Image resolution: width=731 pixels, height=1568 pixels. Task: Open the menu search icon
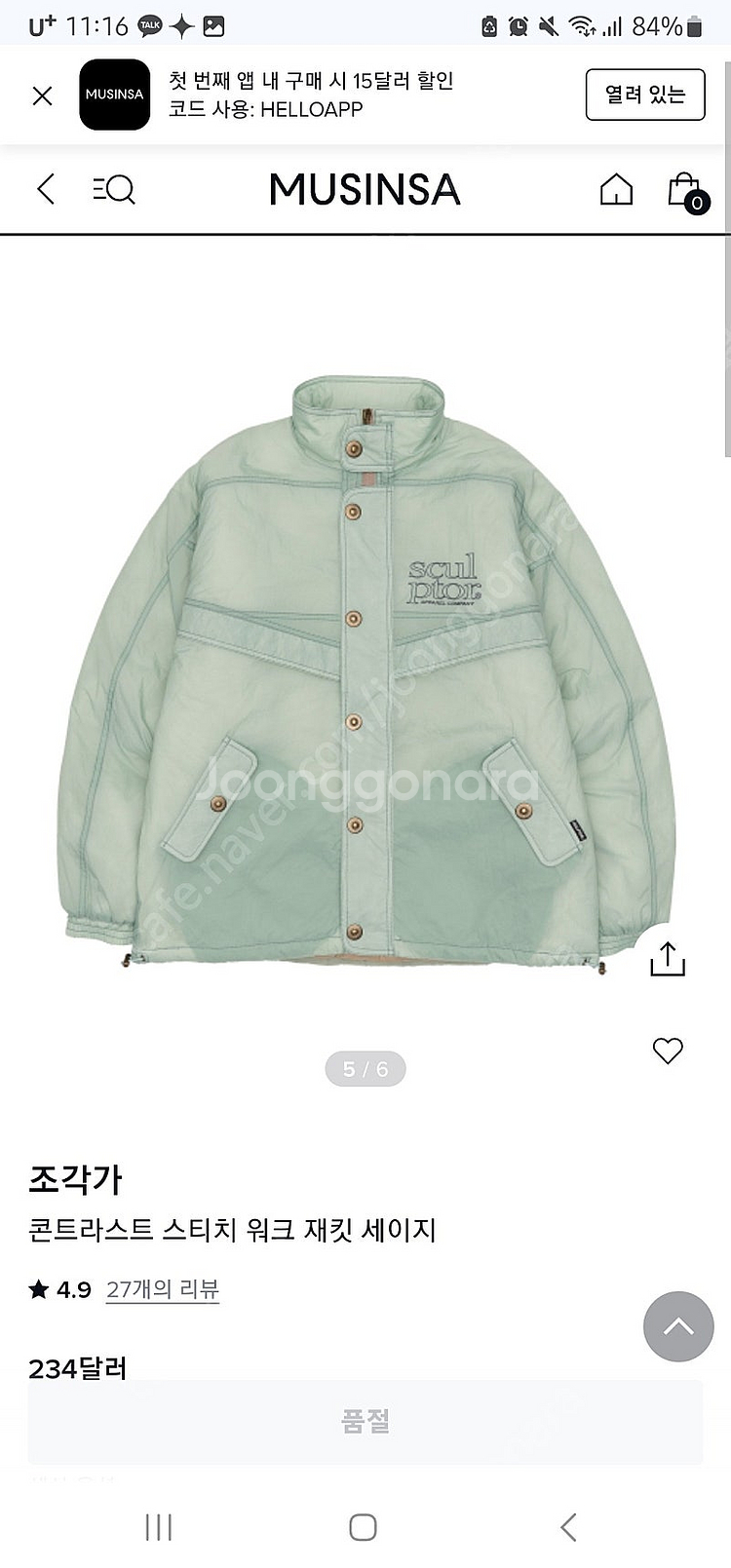[x=114, y=189]
